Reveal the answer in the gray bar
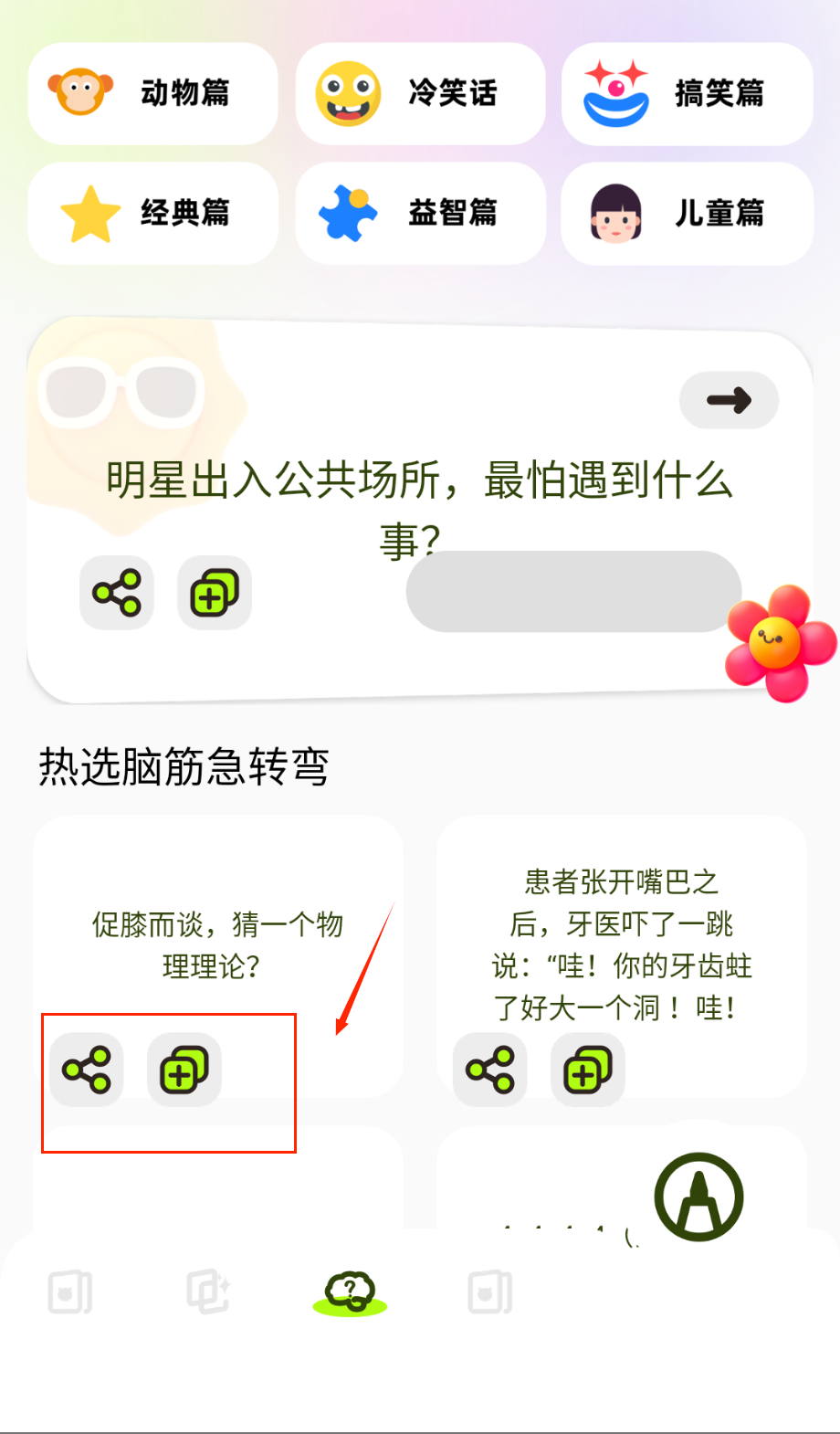840x1434 pixels. (573, 591)
